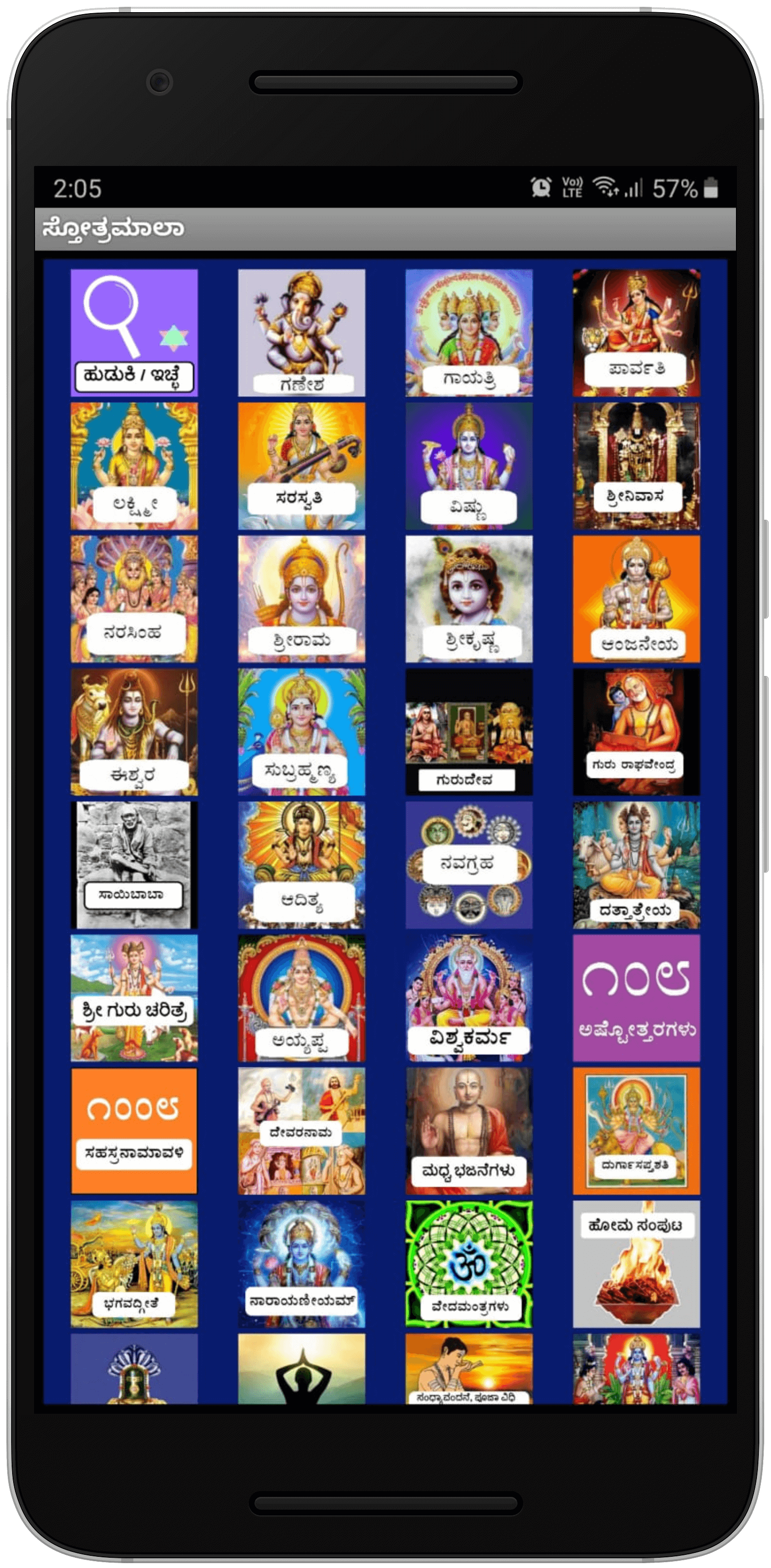Tap the ಲಕ್ಷ್ಮೀ tile

tap(134, 466)
